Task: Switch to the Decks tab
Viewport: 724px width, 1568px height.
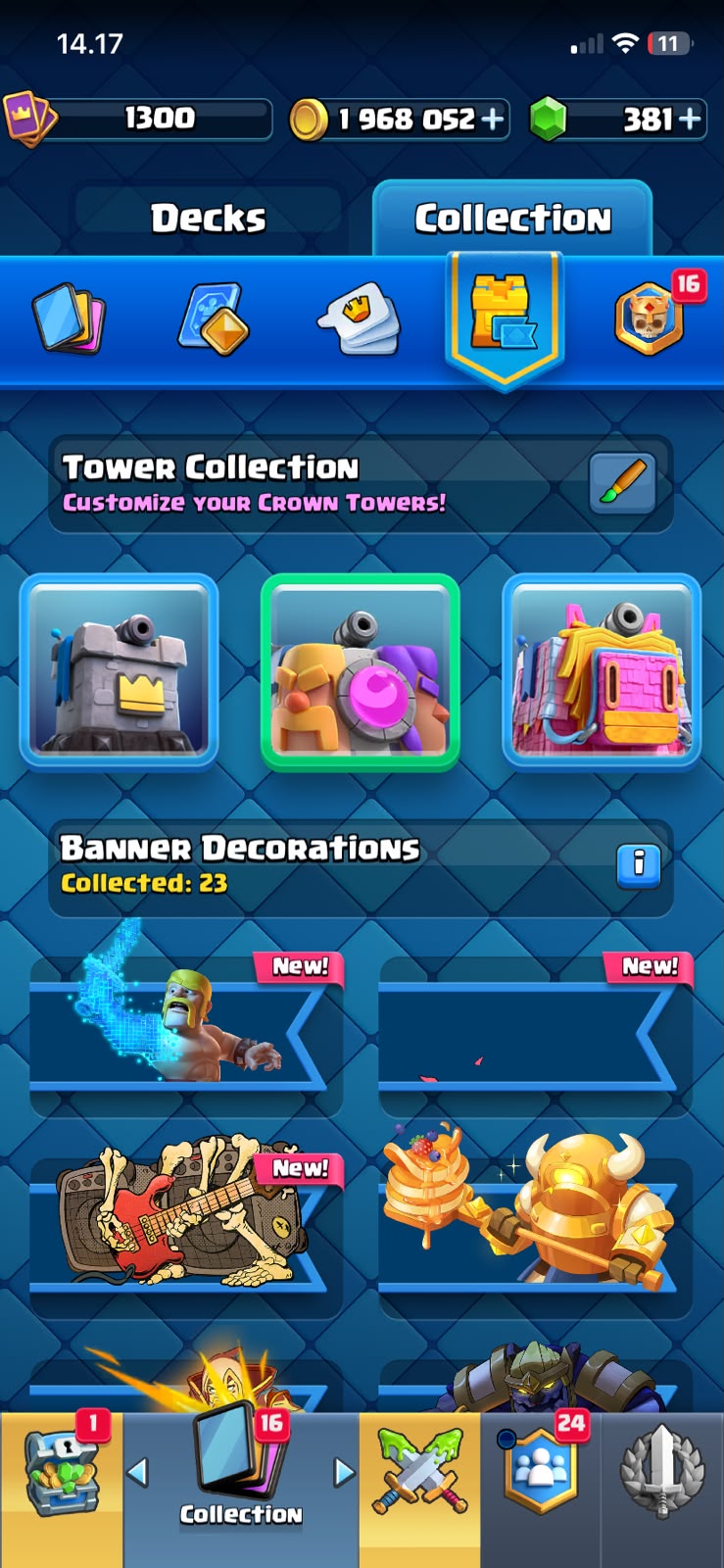Action: (208, 218)
